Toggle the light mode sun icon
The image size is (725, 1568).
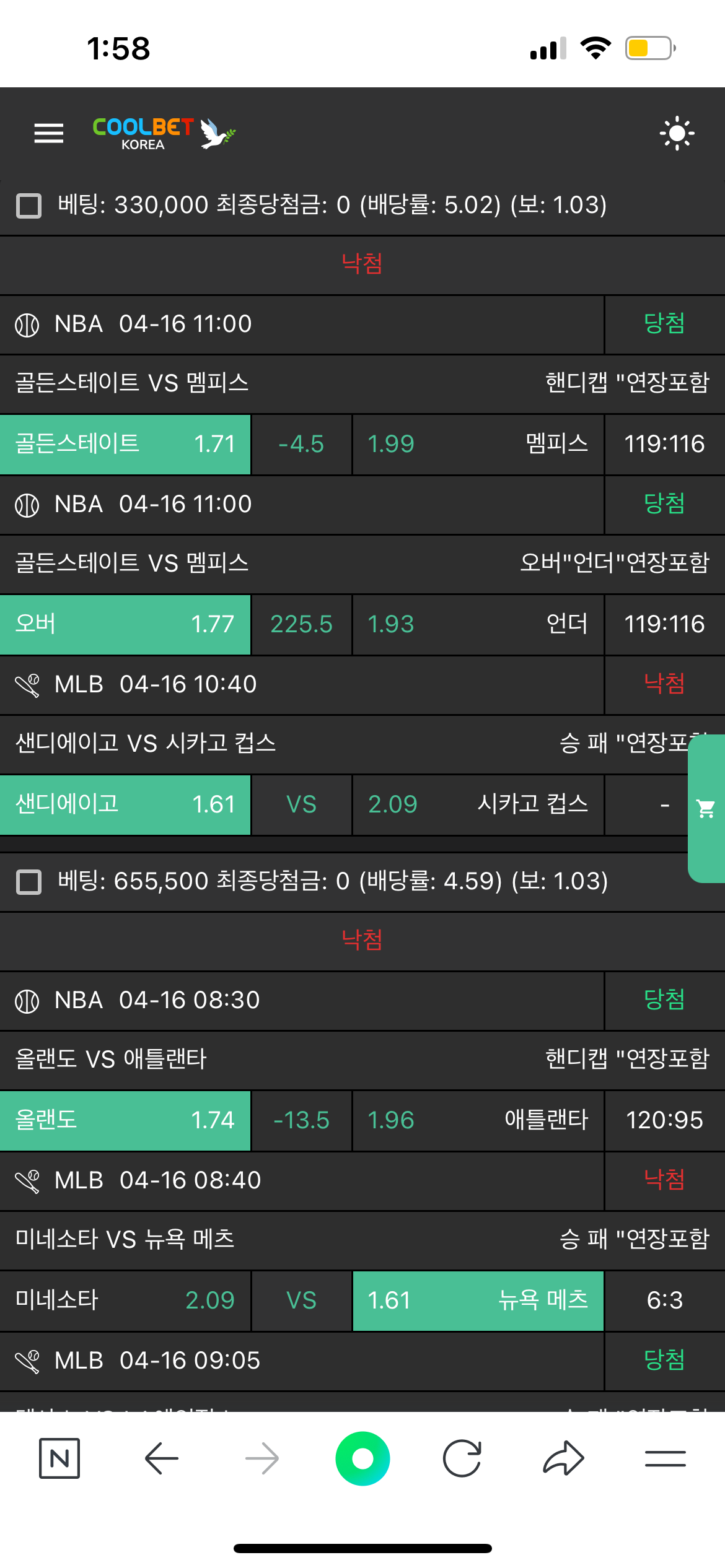click(x=677, y=133)
